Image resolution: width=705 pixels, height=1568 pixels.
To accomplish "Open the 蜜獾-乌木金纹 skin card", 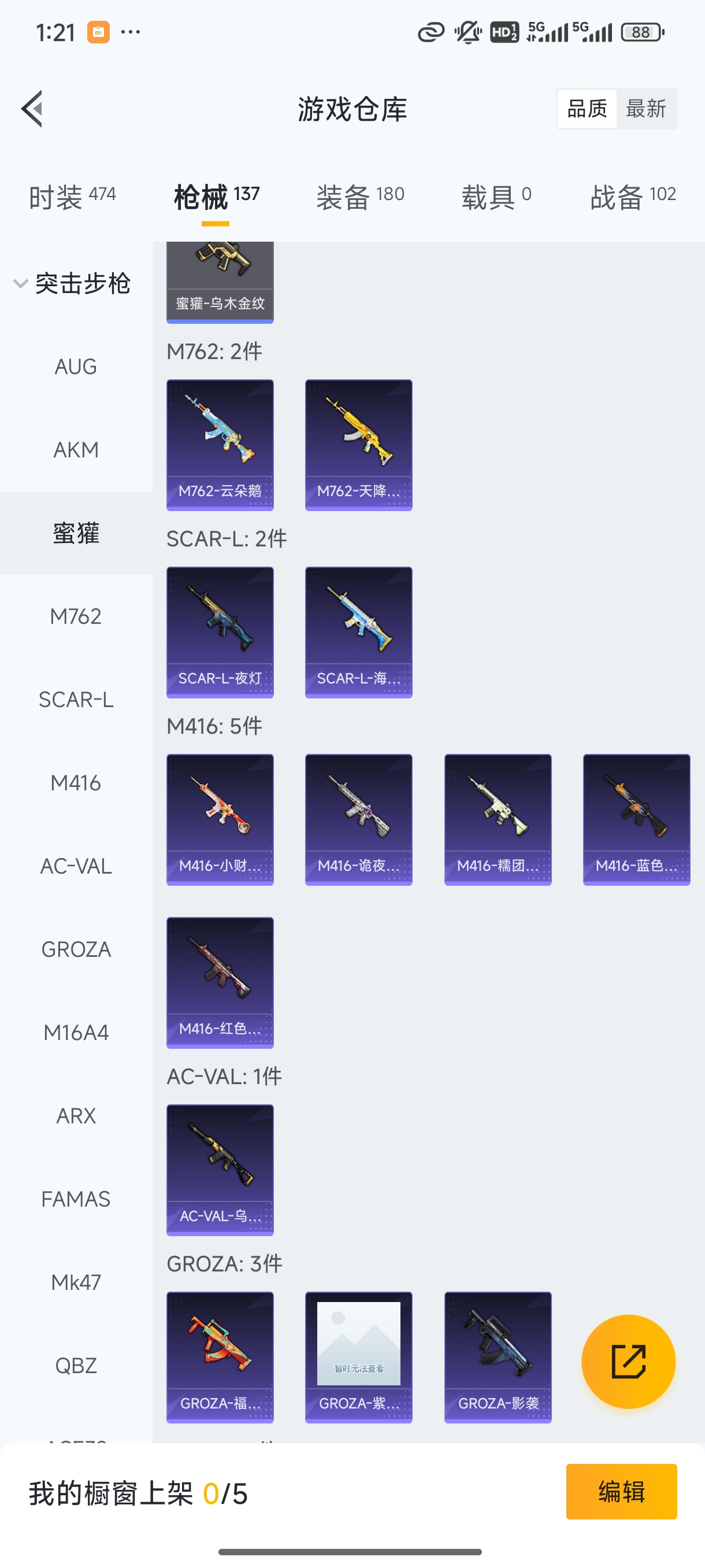I will [x=220, y=281].
